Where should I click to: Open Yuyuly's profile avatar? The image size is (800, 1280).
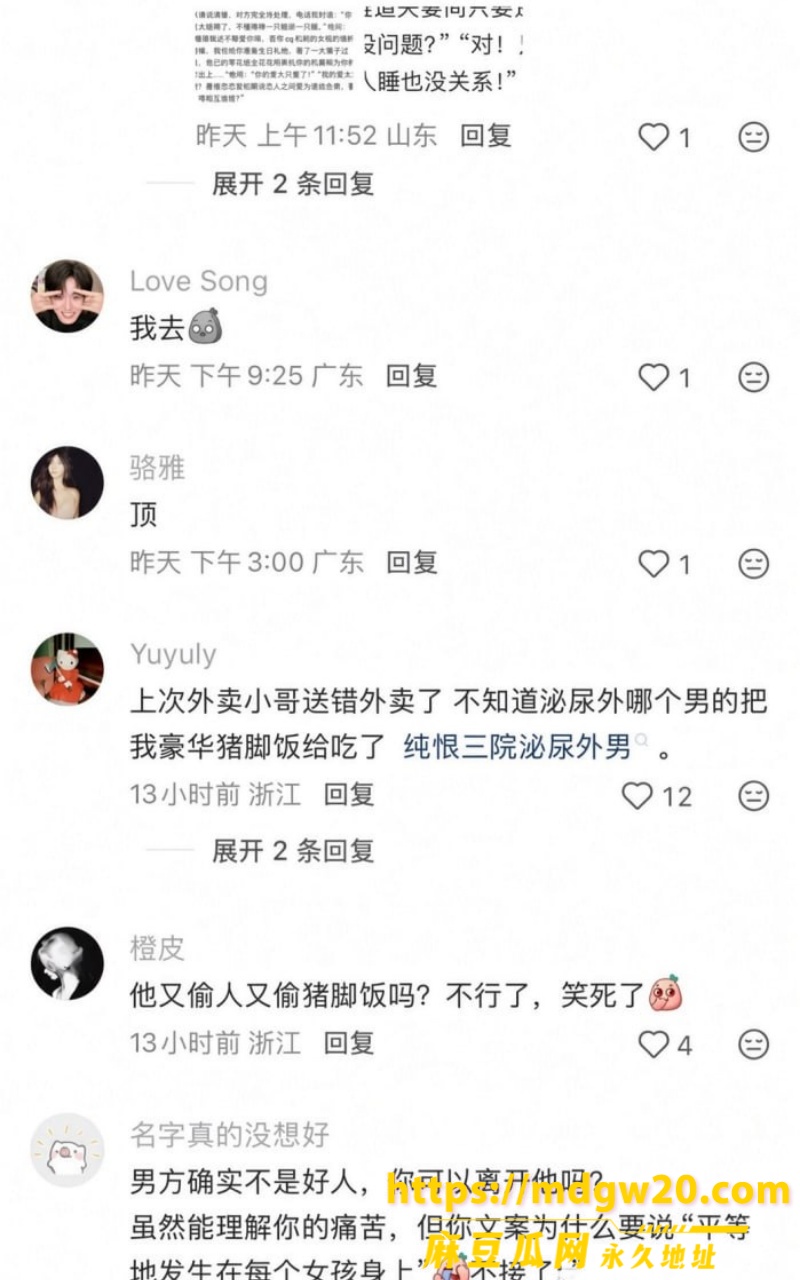[x=67, y=669]
